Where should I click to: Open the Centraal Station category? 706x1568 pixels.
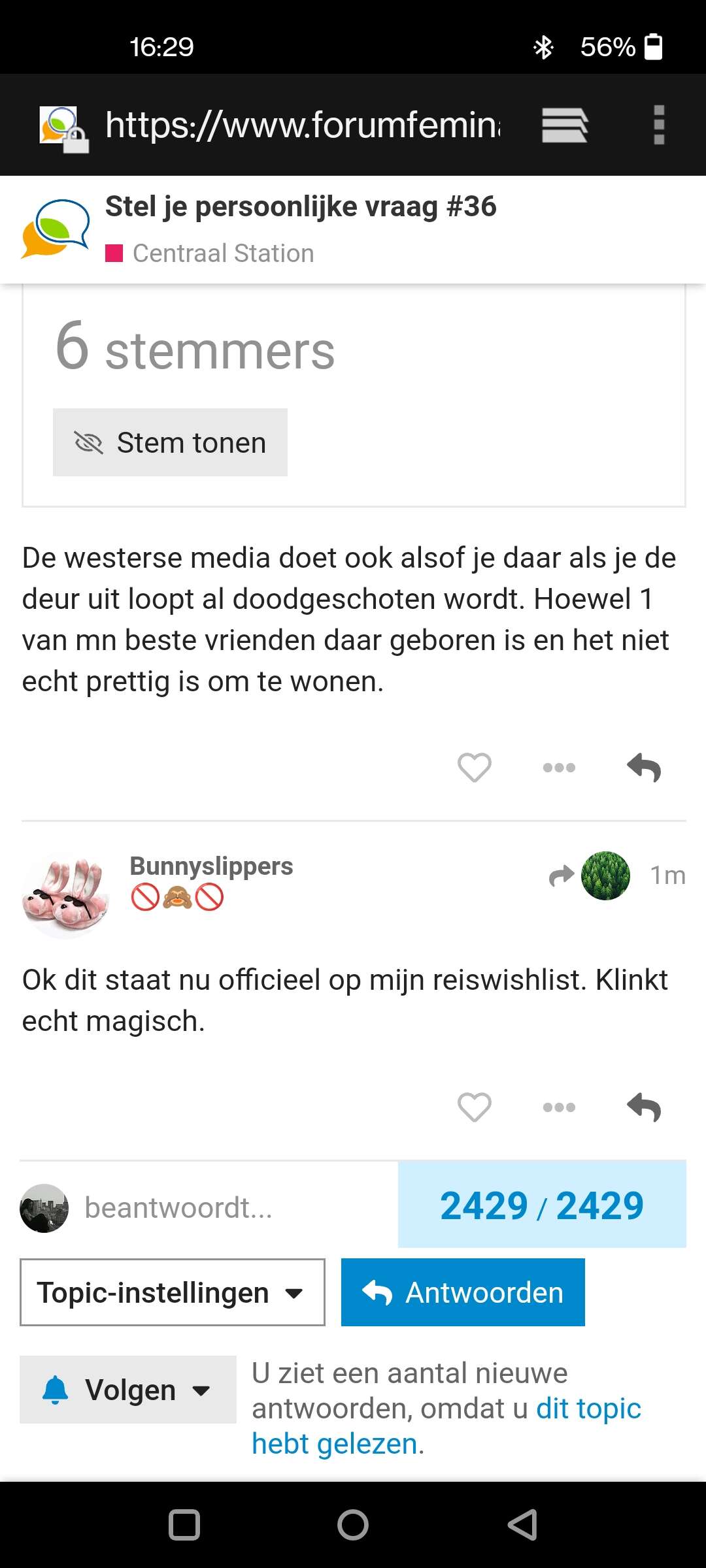222,253
